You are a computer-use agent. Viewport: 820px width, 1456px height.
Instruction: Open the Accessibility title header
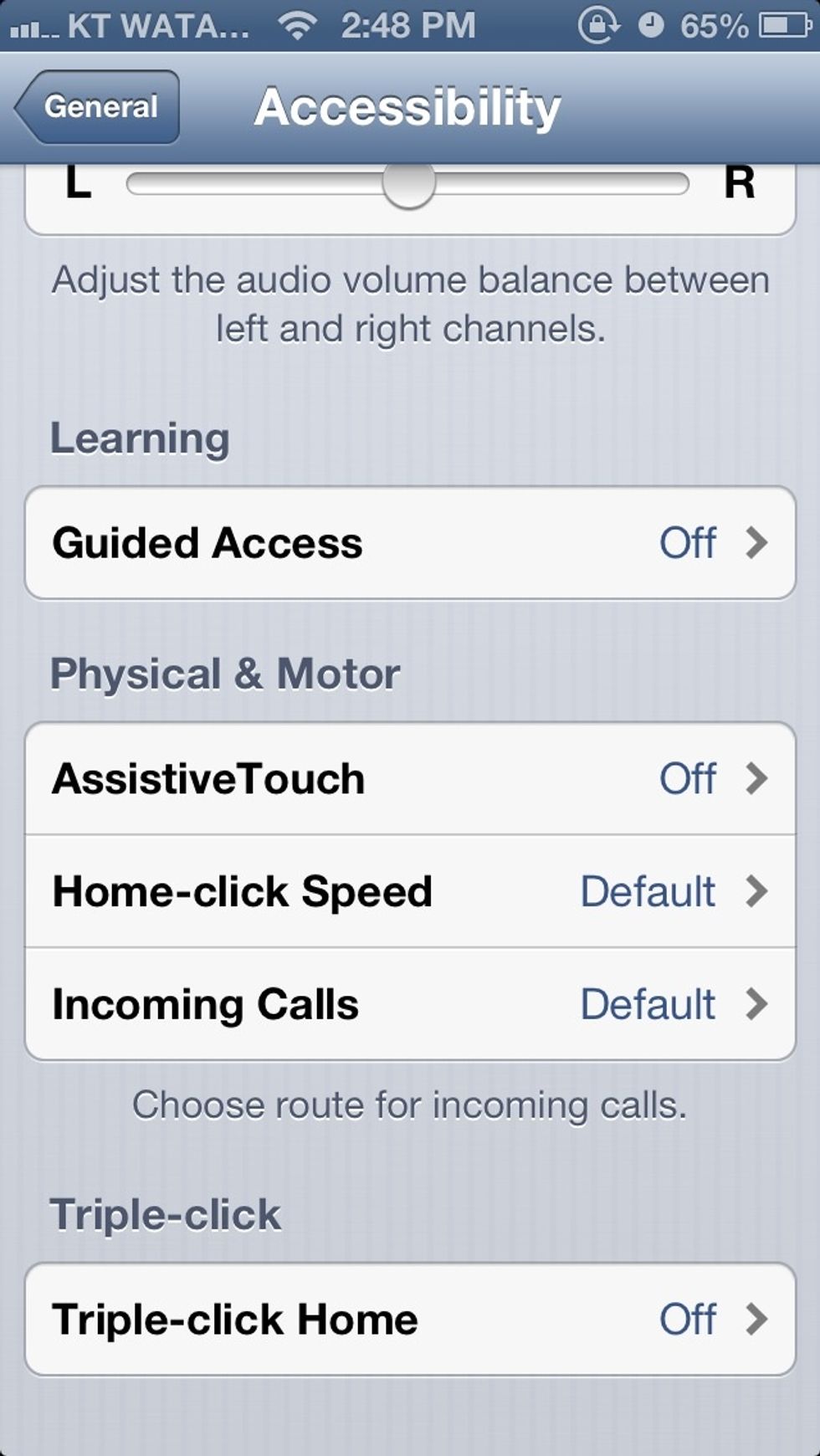(409, 107)
